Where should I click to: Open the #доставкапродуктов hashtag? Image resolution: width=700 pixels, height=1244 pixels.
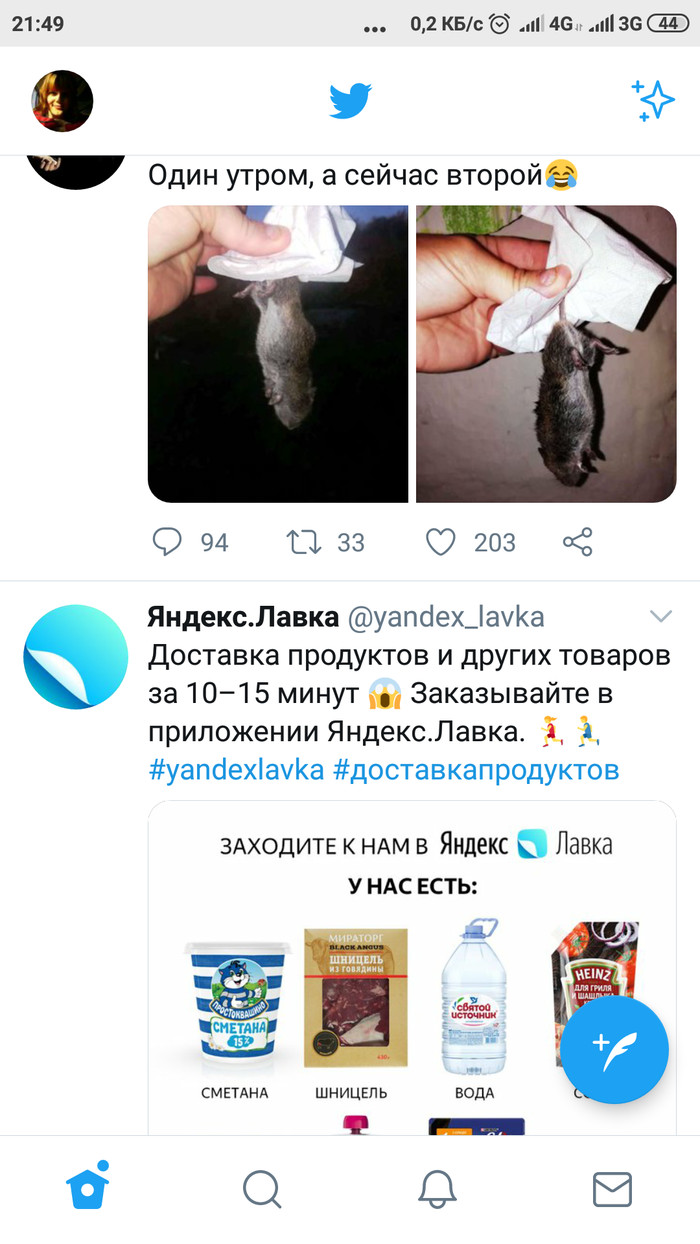[x=476, y=770]
